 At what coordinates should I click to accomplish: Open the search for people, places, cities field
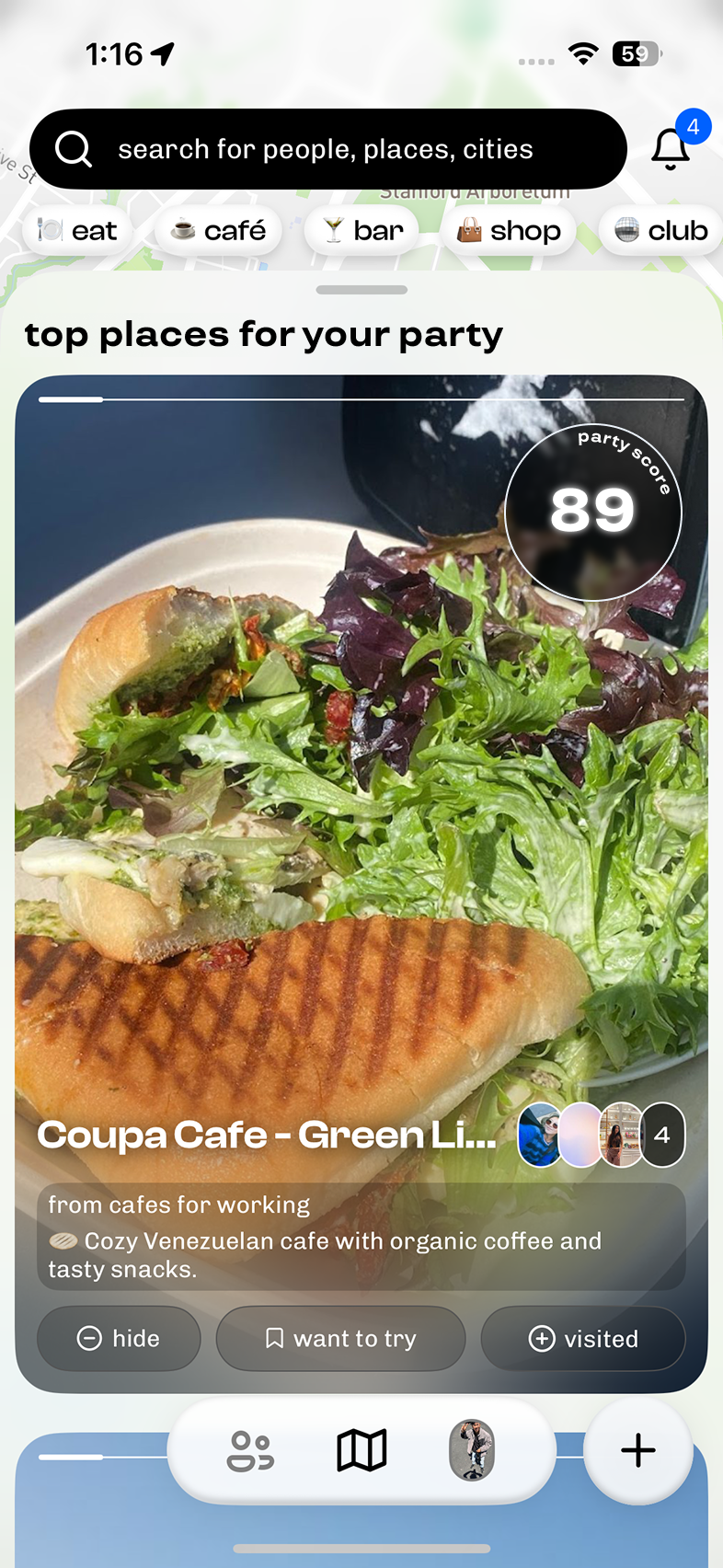pyautogui.click(x=327, y=149)
